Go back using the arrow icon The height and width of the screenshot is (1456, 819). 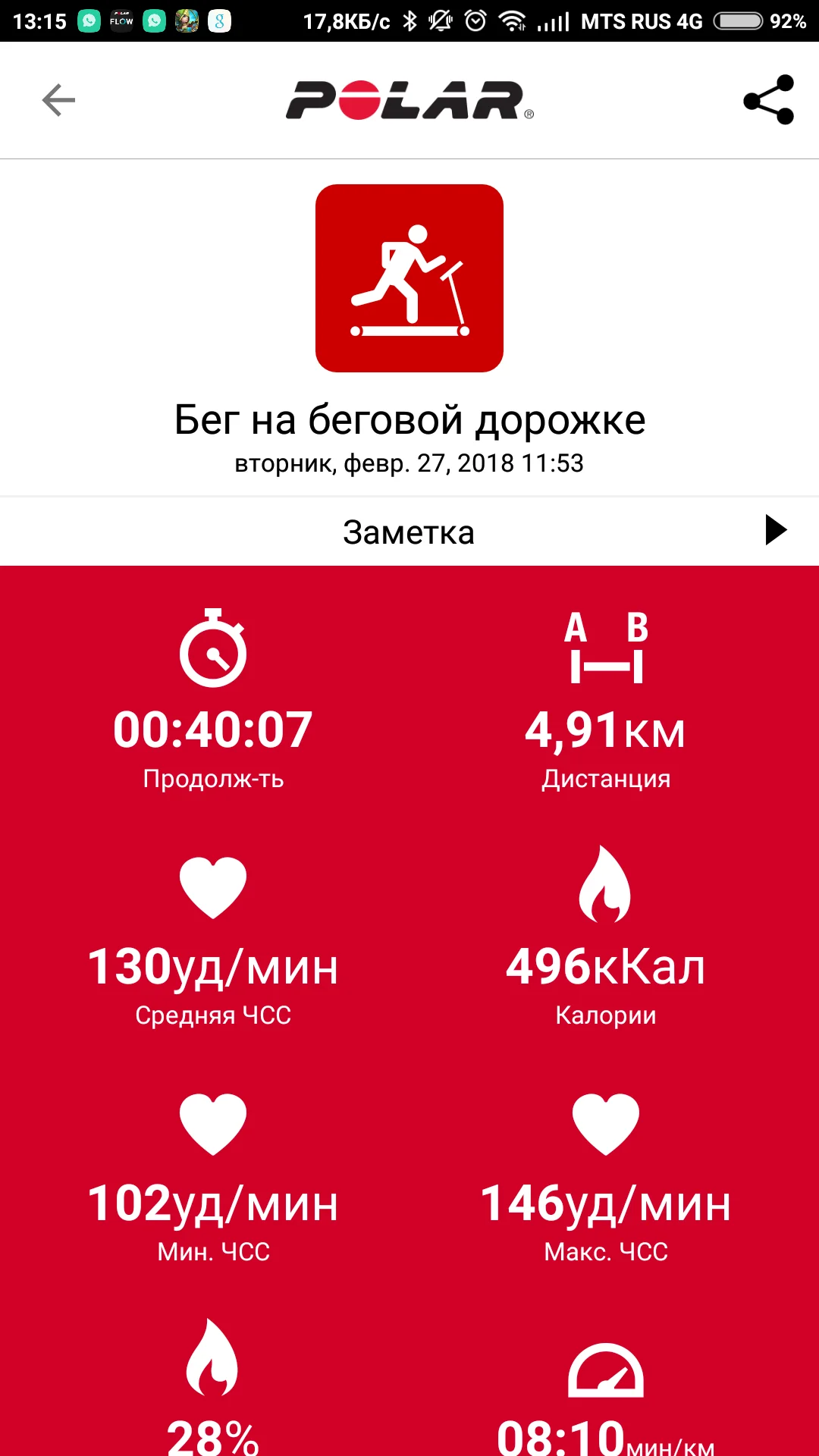coord(58,100)
